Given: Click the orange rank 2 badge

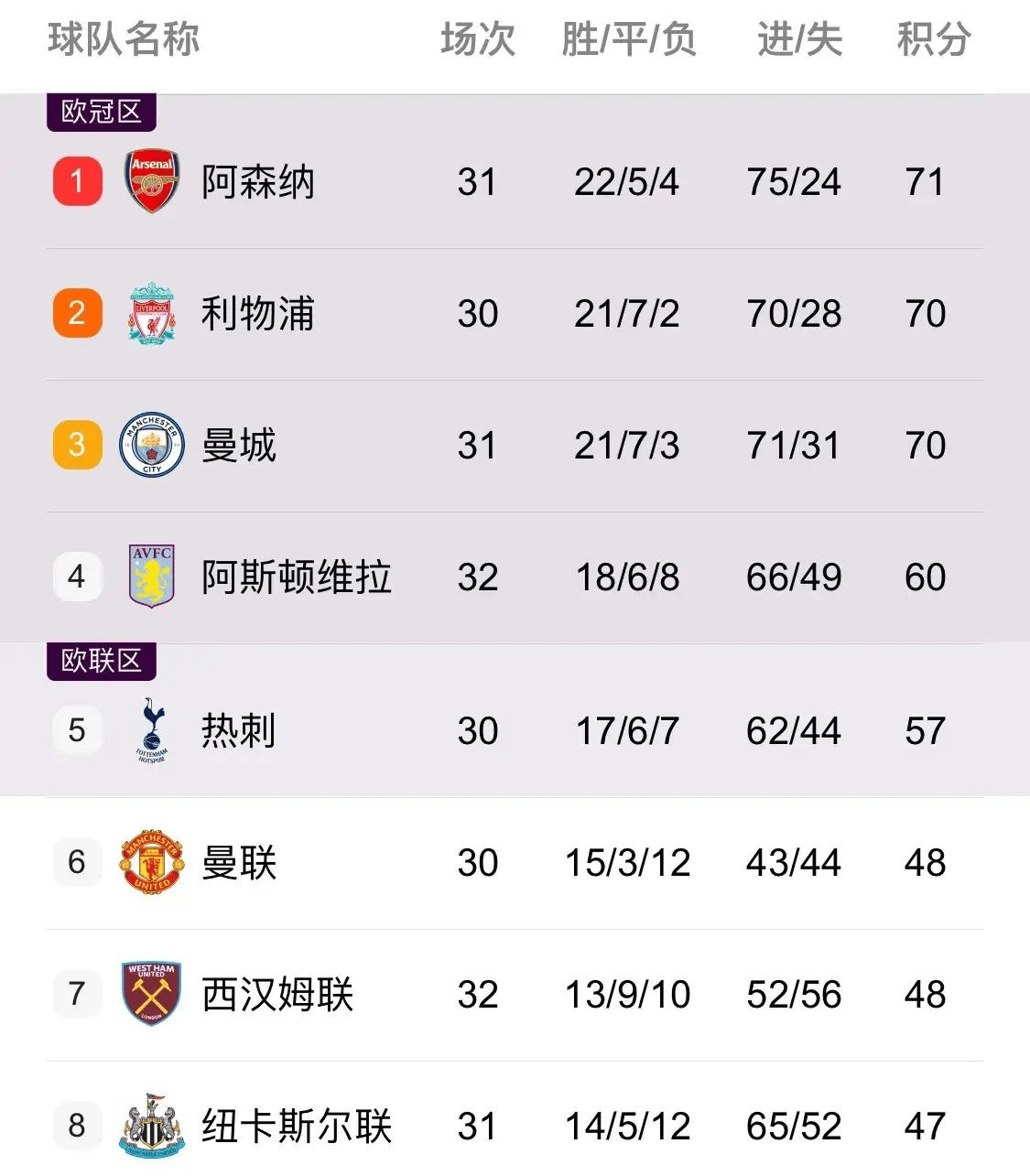Looking at the screenshot, I should point(77,313).
